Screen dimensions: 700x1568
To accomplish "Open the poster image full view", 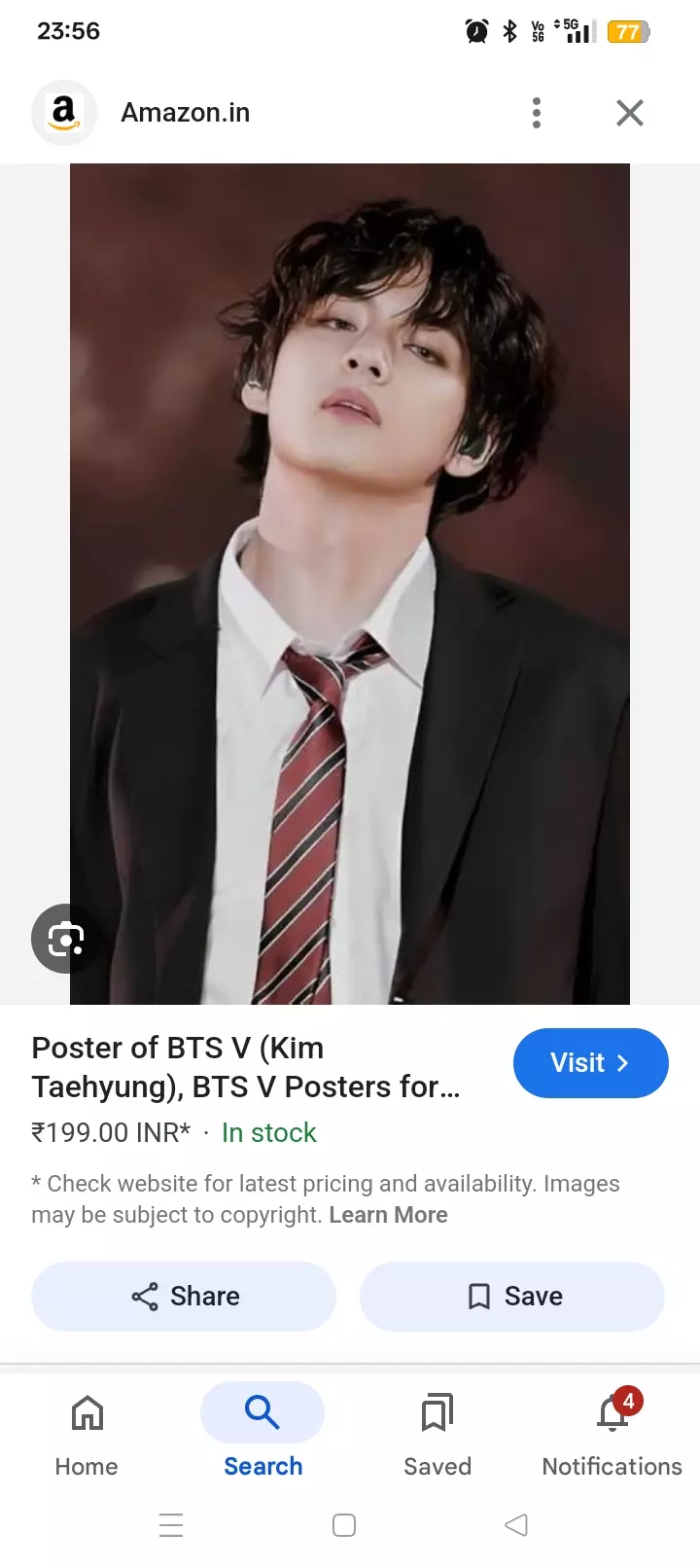I will 350,584.
